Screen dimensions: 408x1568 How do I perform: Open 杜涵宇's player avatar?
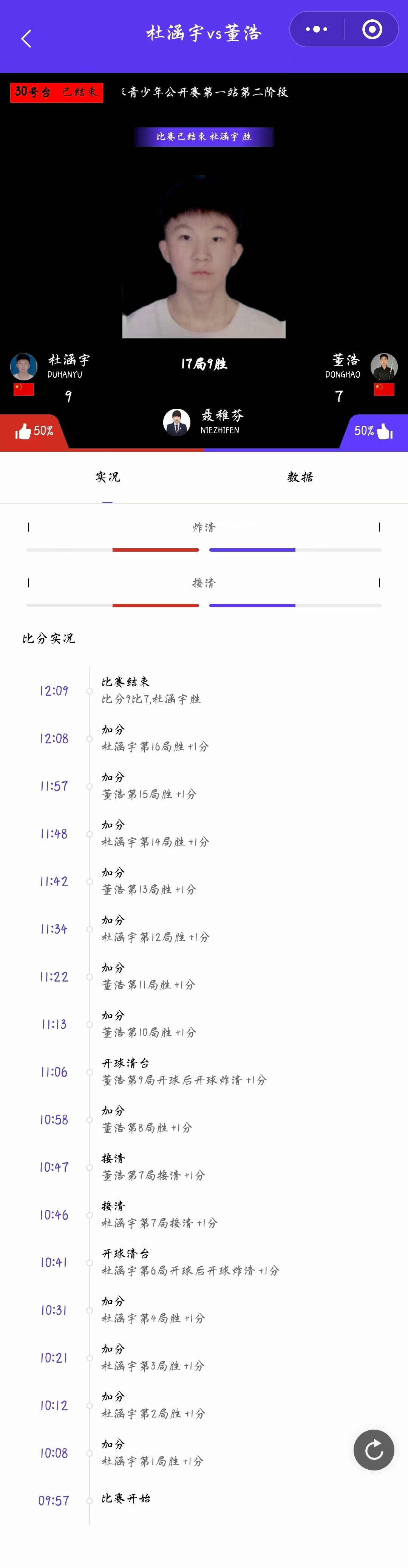[x=24, y=366]
